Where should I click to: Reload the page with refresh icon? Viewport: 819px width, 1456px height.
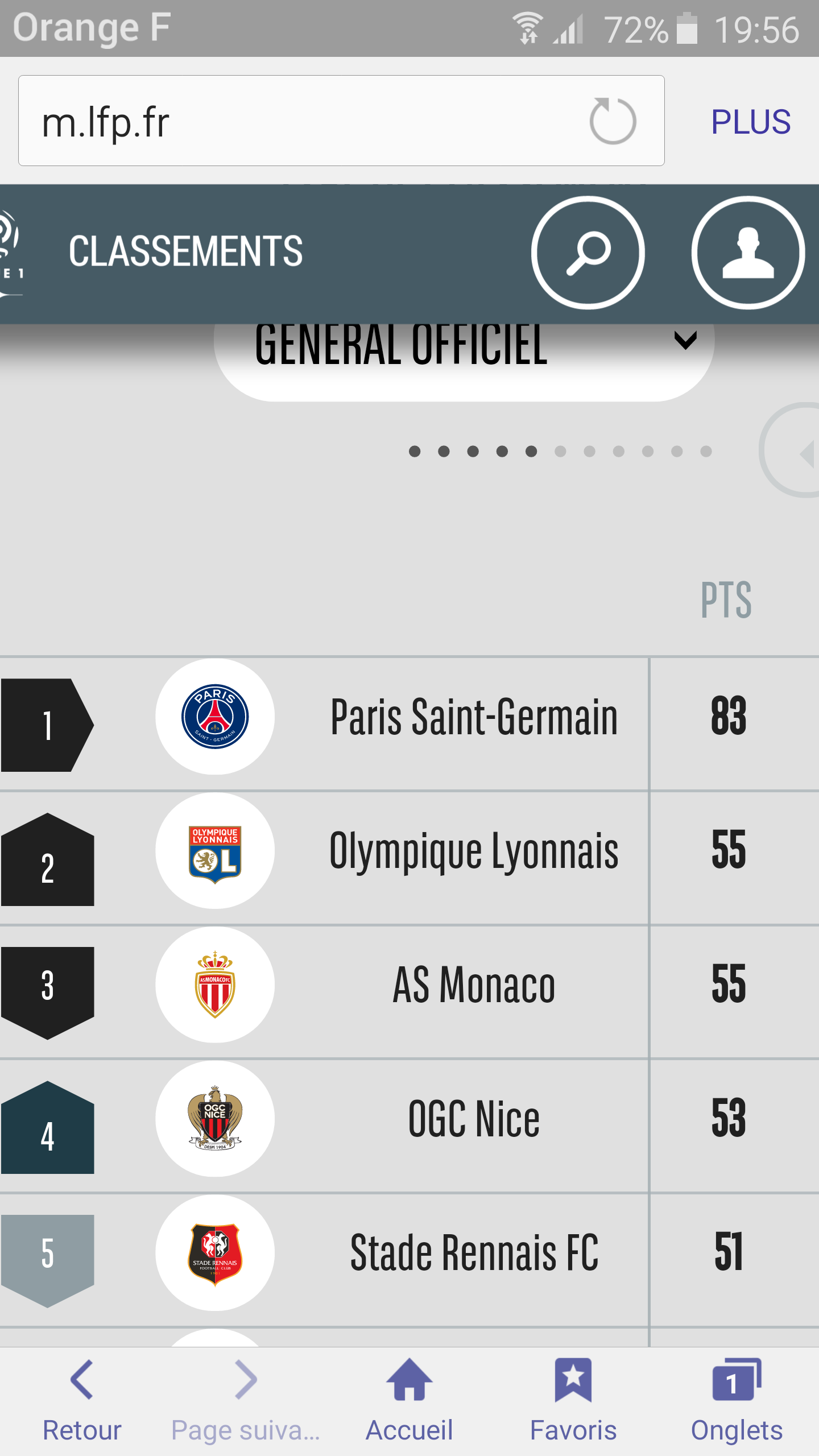[x=613, y=121]
